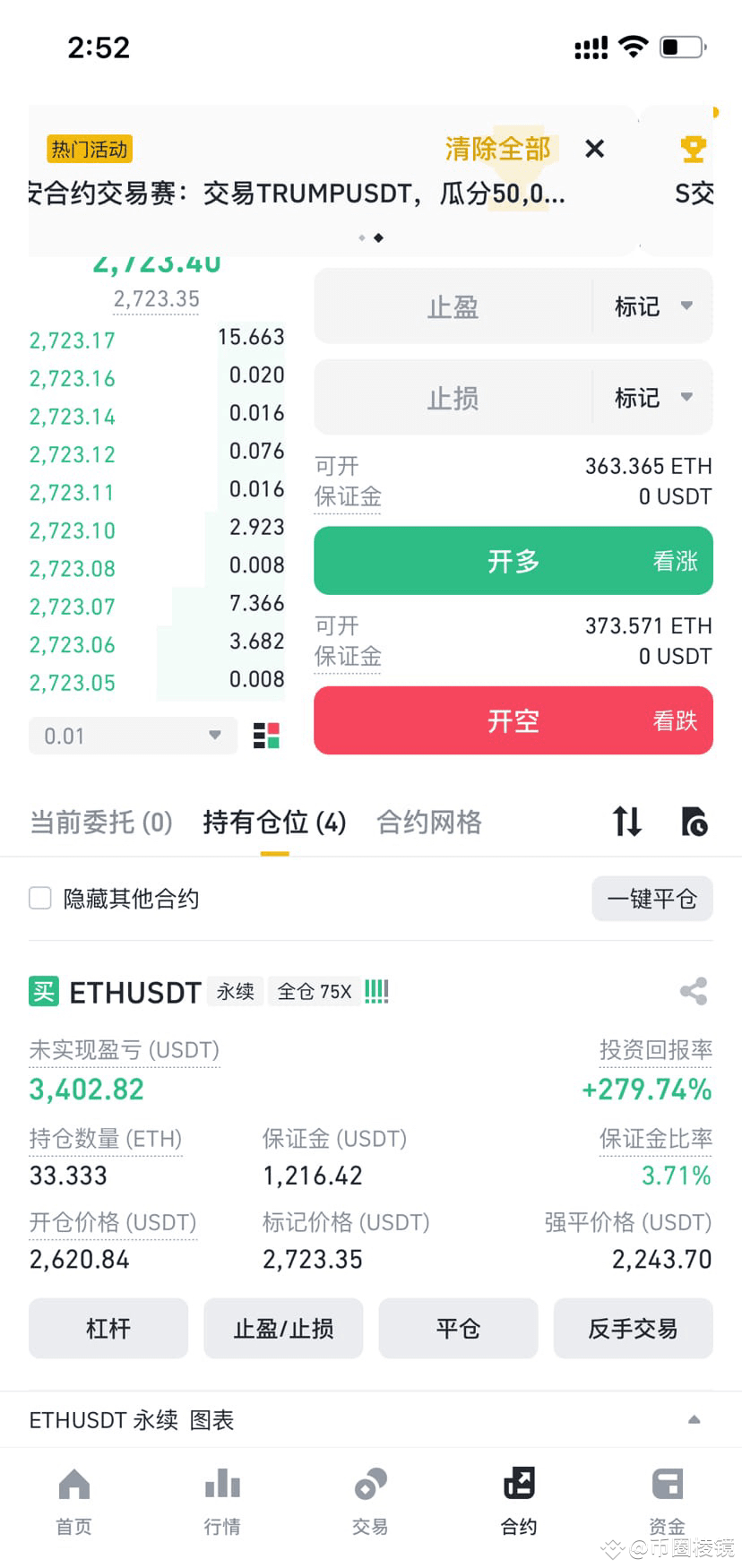This screenshot has height=1568, width=742.
Task: Tap 反手交易 to reverse the position
Action: (634, 1328)
